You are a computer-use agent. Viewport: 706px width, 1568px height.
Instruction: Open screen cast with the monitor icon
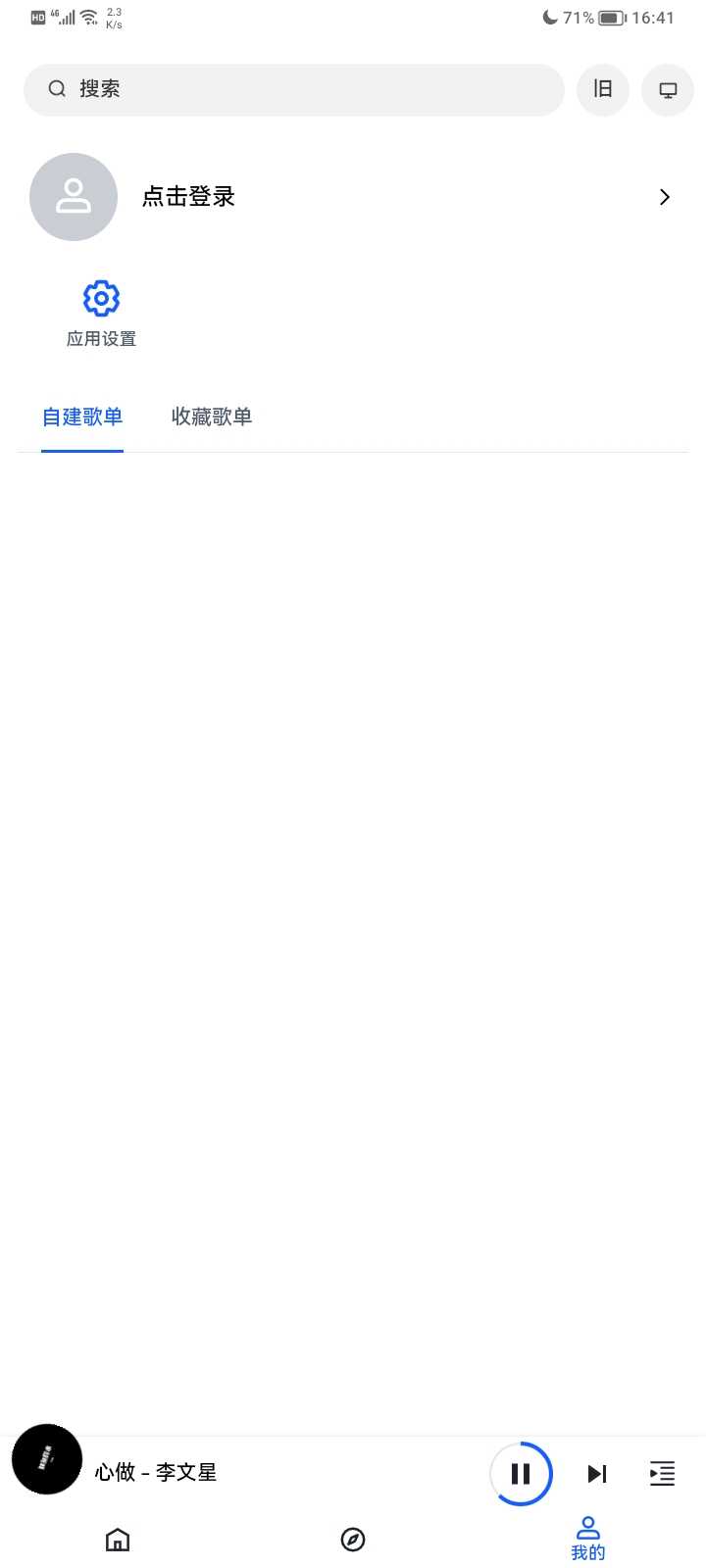667,89
